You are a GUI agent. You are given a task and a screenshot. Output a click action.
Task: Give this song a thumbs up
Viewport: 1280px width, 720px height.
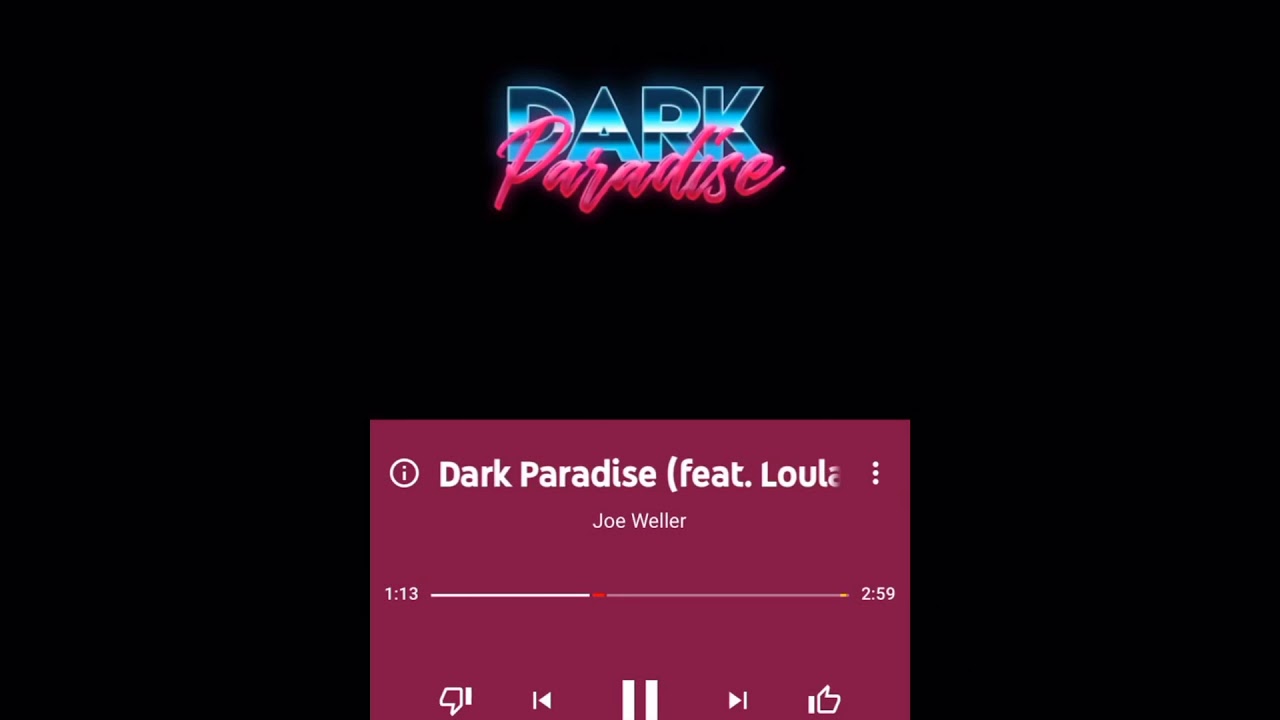(x=824, y=700)
